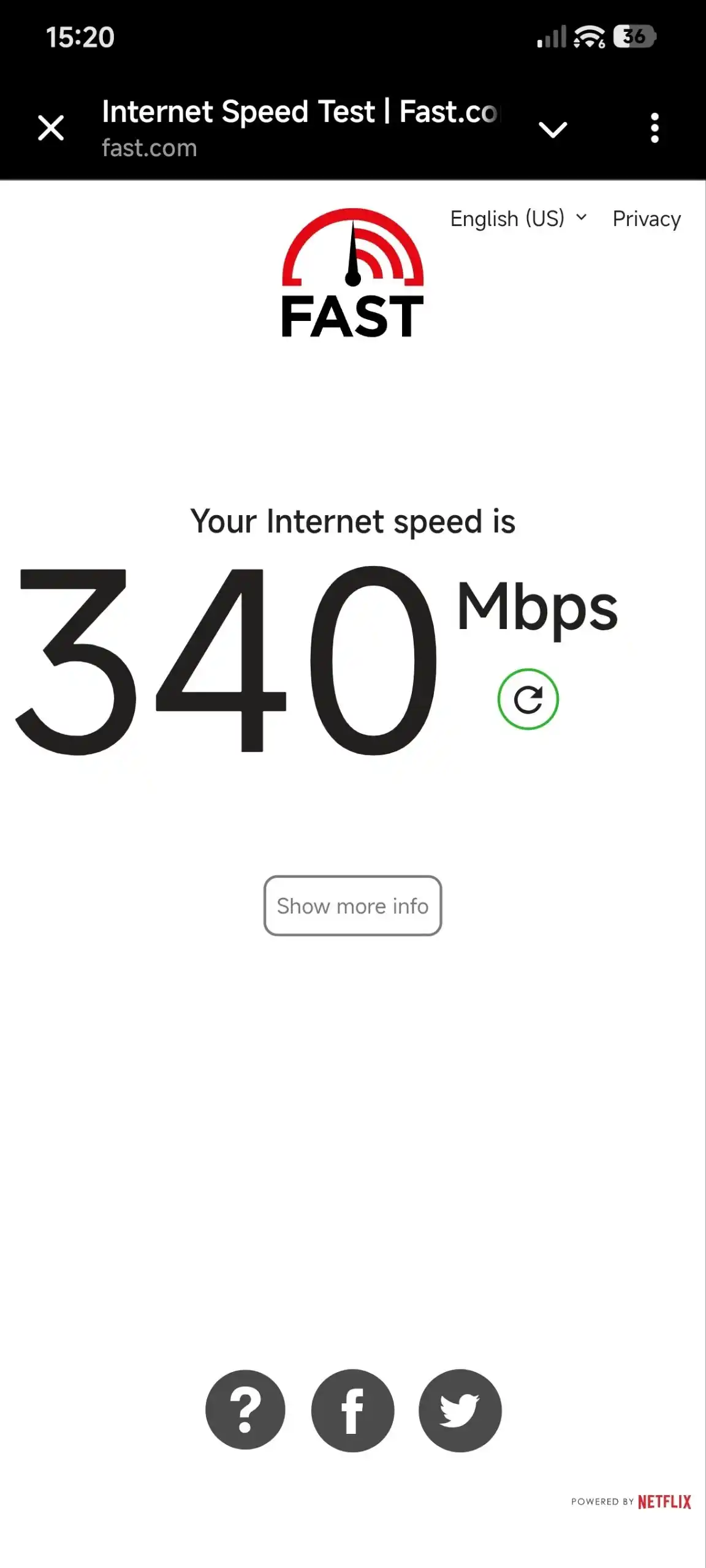Close the in-app browser tab
The image size is (706, 1568).
click(x=51, y=128)
